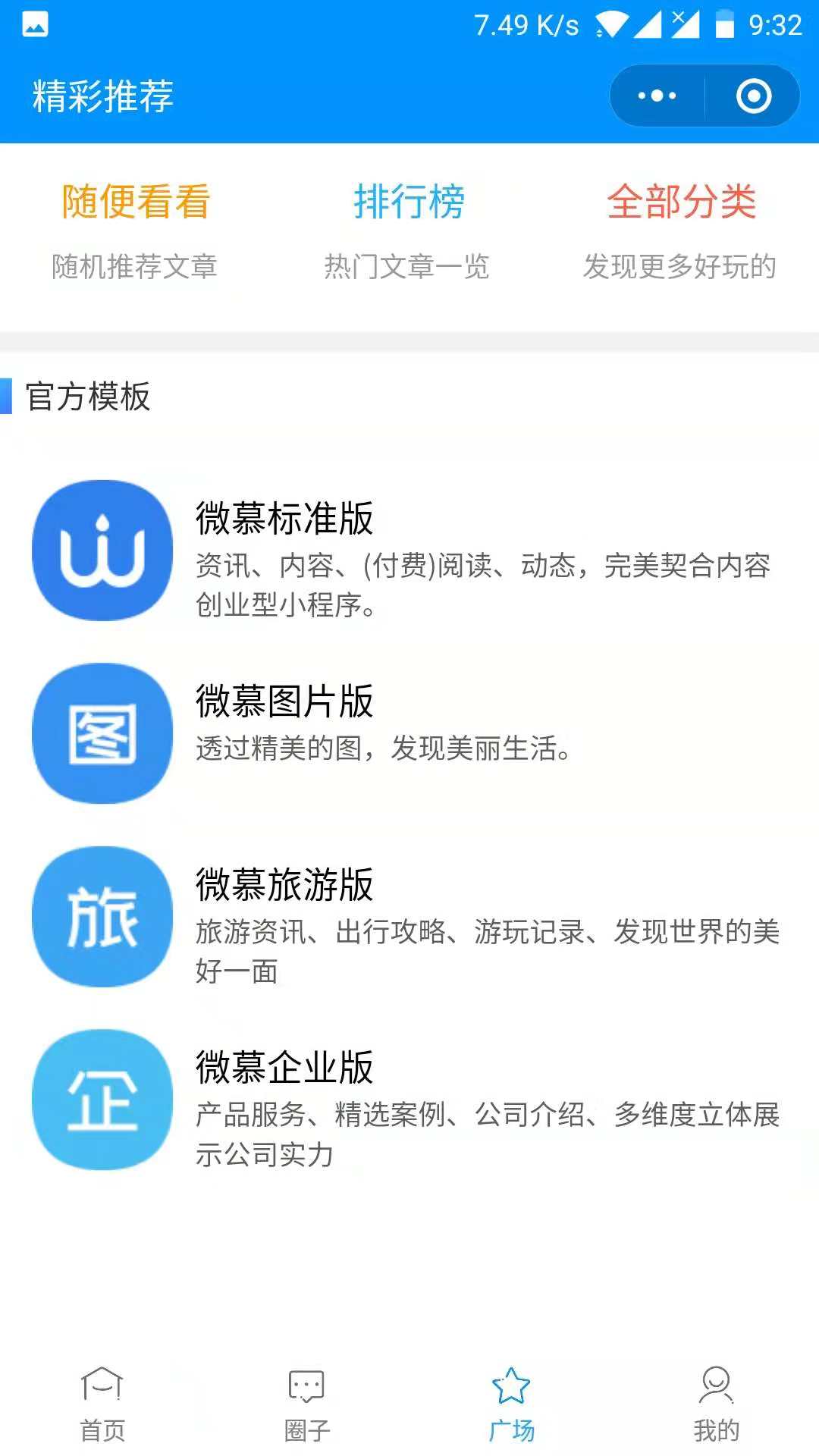Go to the 圈子 tab

click(x=307, y=1404)
